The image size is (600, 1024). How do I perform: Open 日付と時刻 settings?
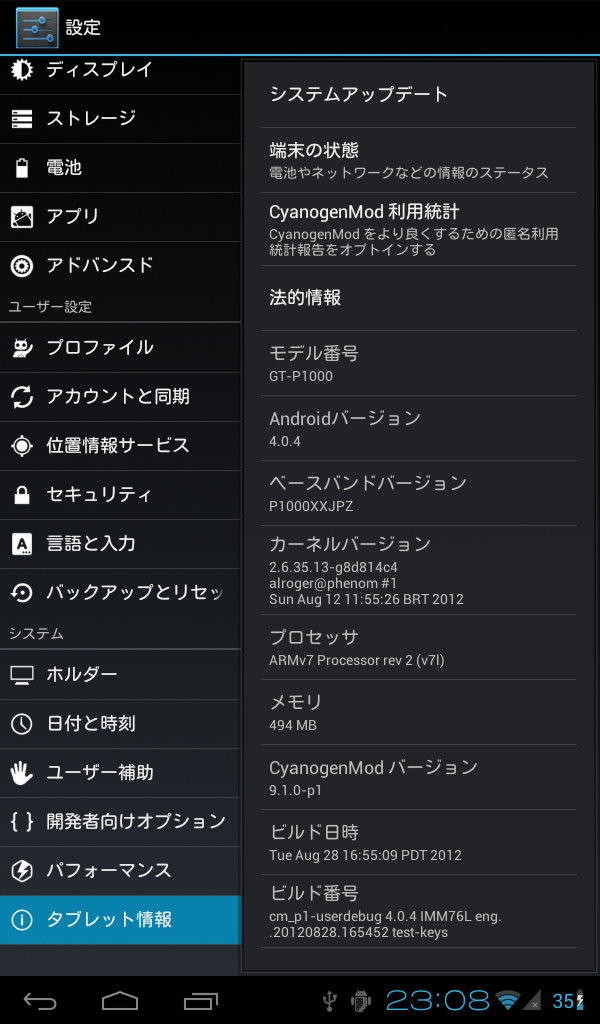coord(120,724)
